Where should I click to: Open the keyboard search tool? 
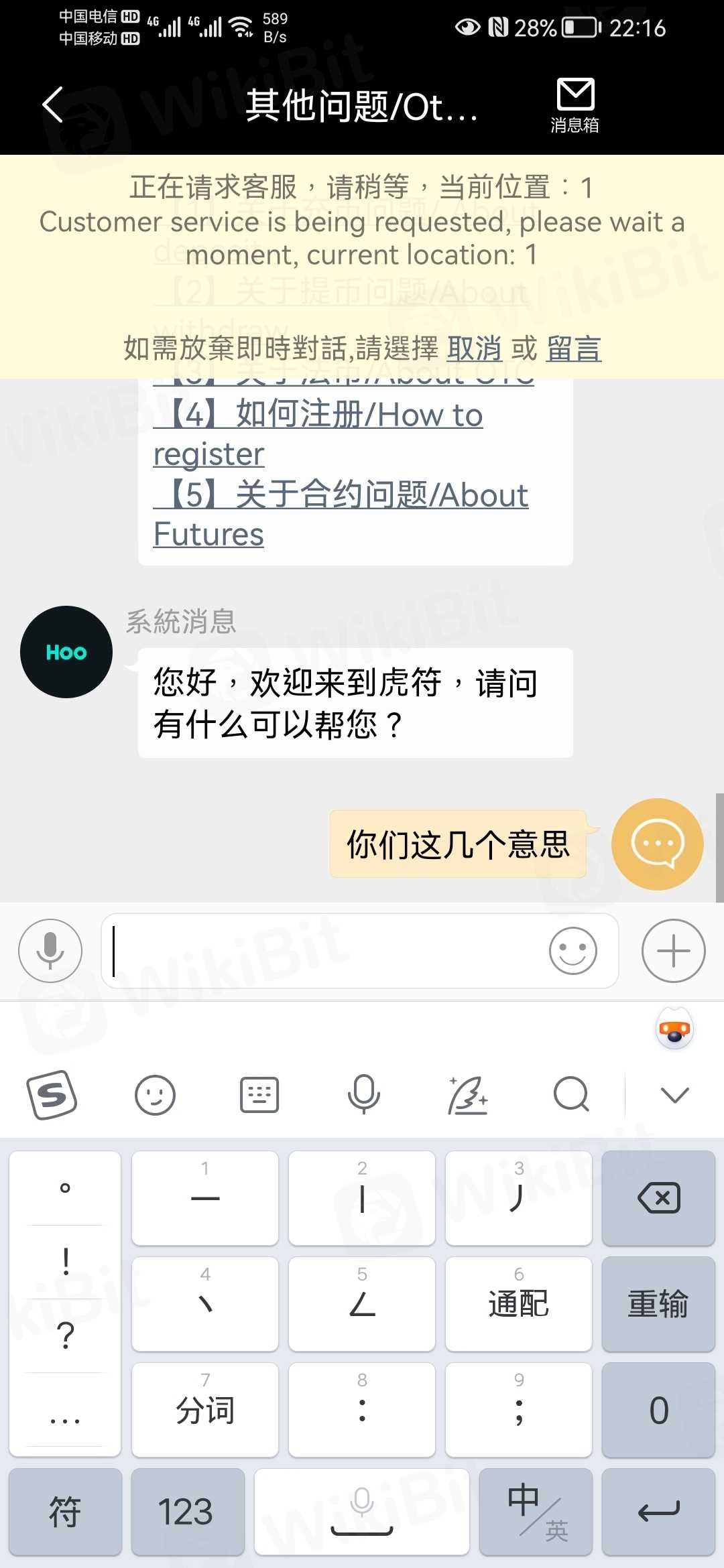pos(571,1095)
